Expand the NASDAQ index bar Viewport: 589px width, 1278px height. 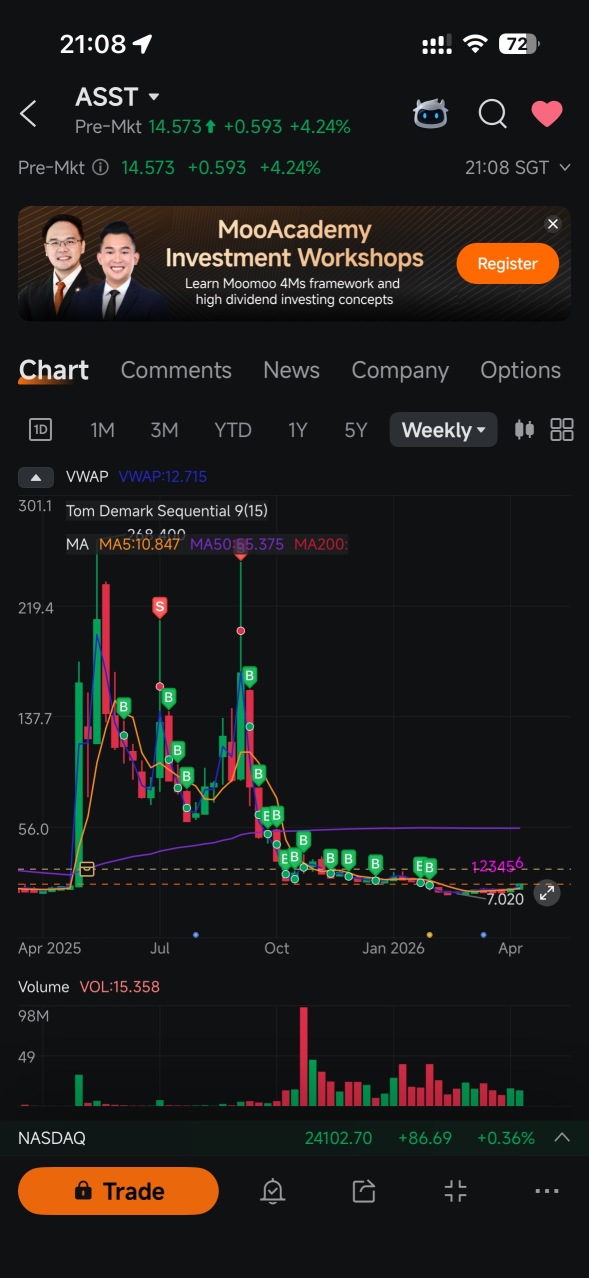(x=562, y=1138)
